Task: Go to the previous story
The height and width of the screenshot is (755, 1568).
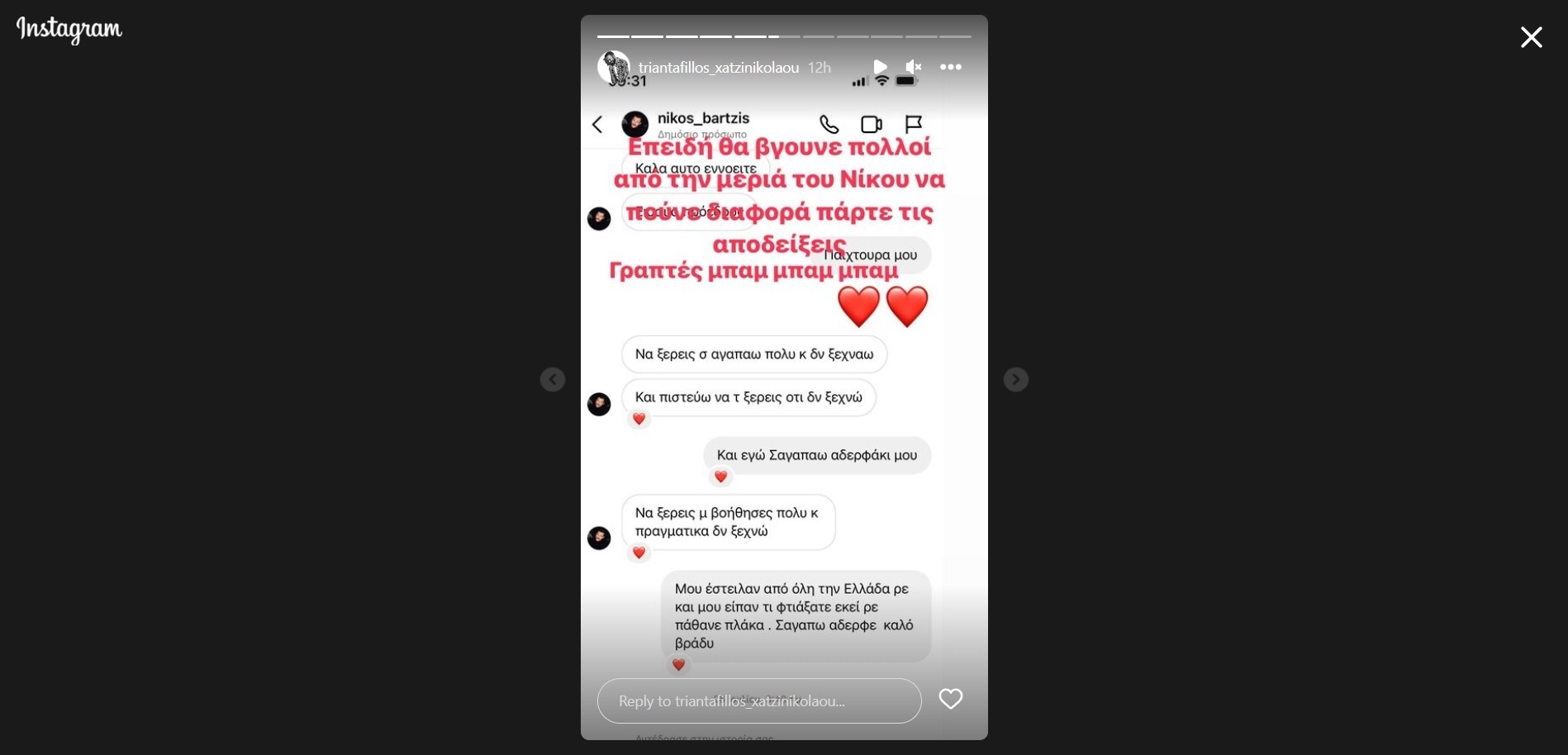Action: (553, 379)
